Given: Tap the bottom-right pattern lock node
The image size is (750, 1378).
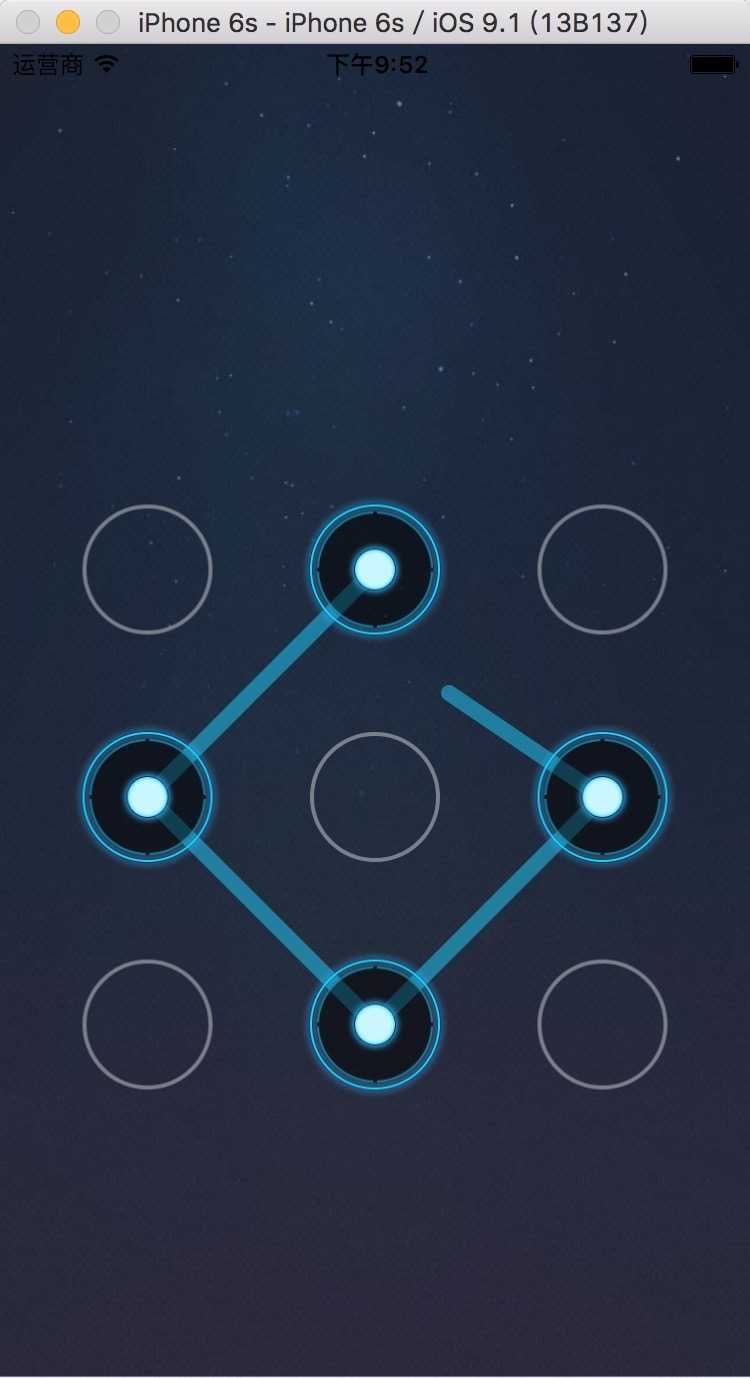Looking at the screenshot, I should (x=602, y=1024).
